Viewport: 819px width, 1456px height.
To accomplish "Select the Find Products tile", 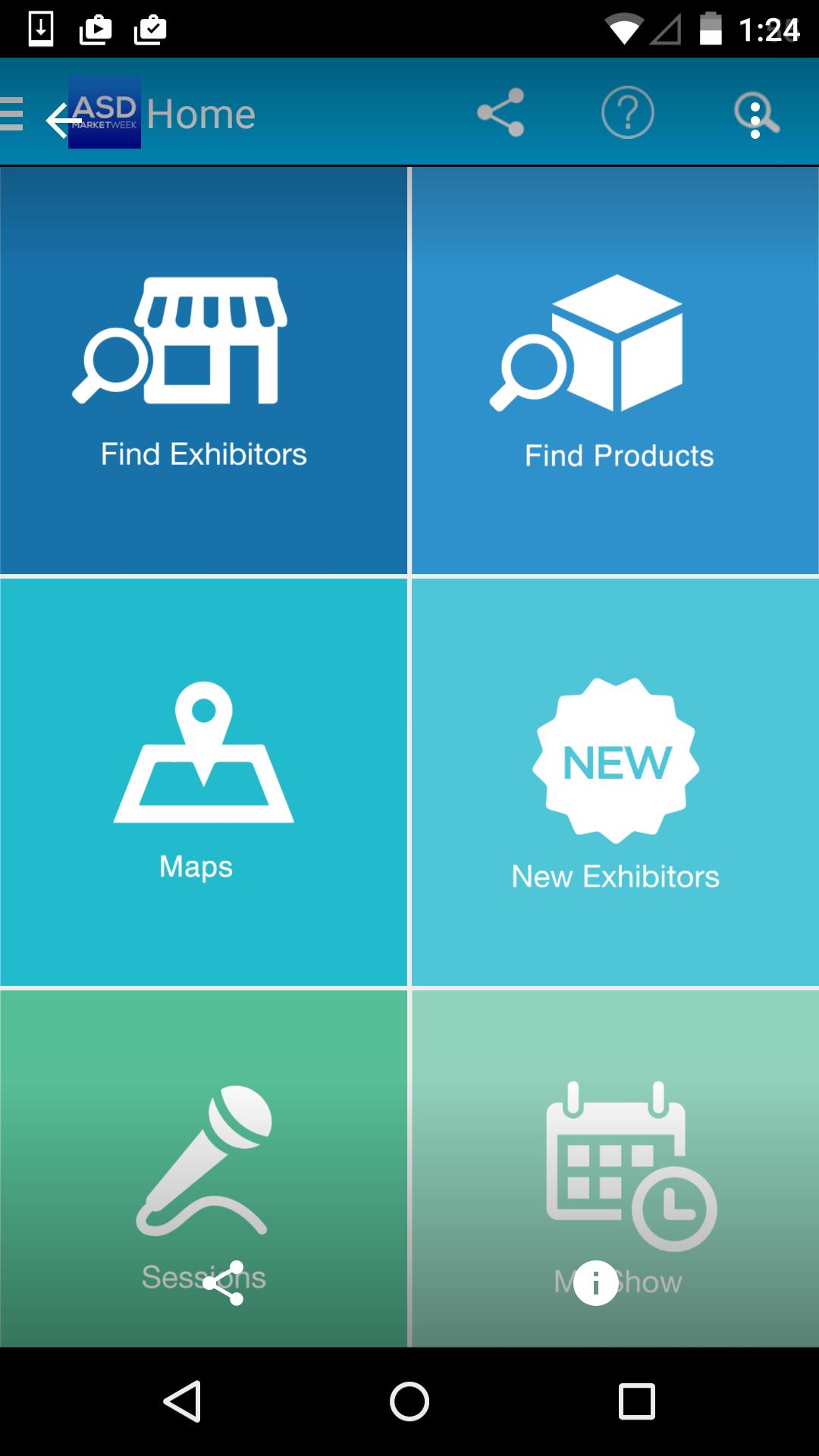I will 615,371.
